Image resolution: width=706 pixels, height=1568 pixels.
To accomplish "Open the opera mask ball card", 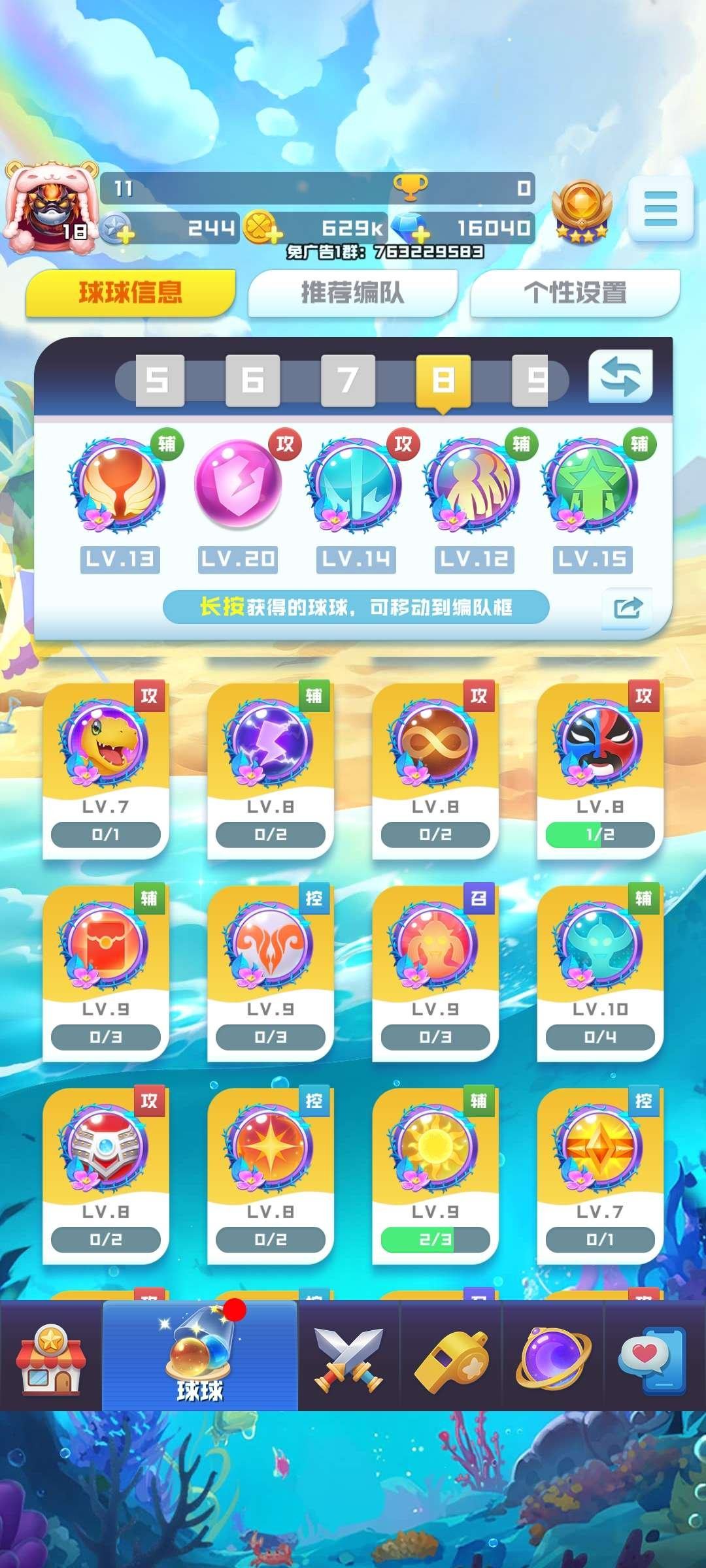I will tap(599, 770).
